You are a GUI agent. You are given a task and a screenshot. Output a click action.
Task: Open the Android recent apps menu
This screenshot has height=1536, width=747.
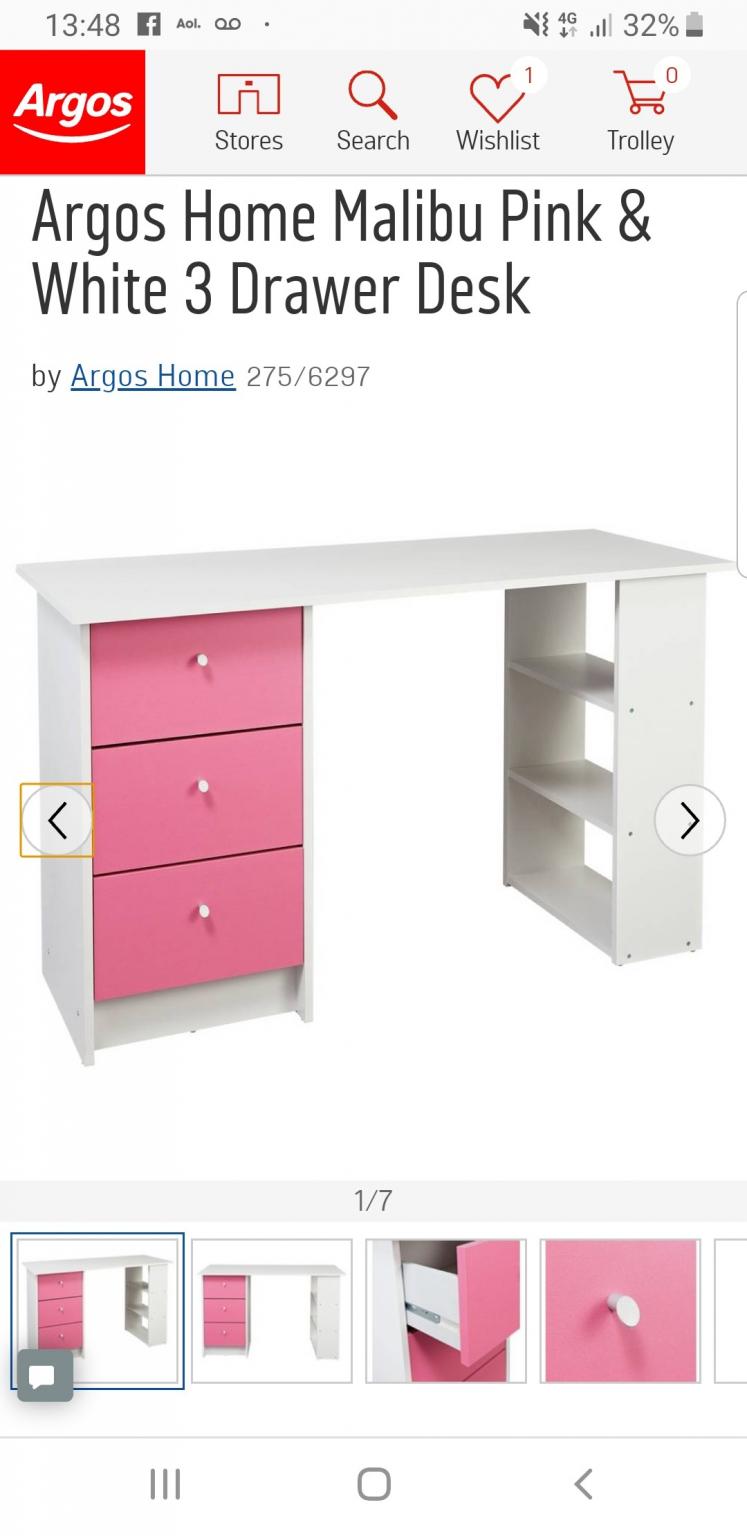pos(164,1484)
